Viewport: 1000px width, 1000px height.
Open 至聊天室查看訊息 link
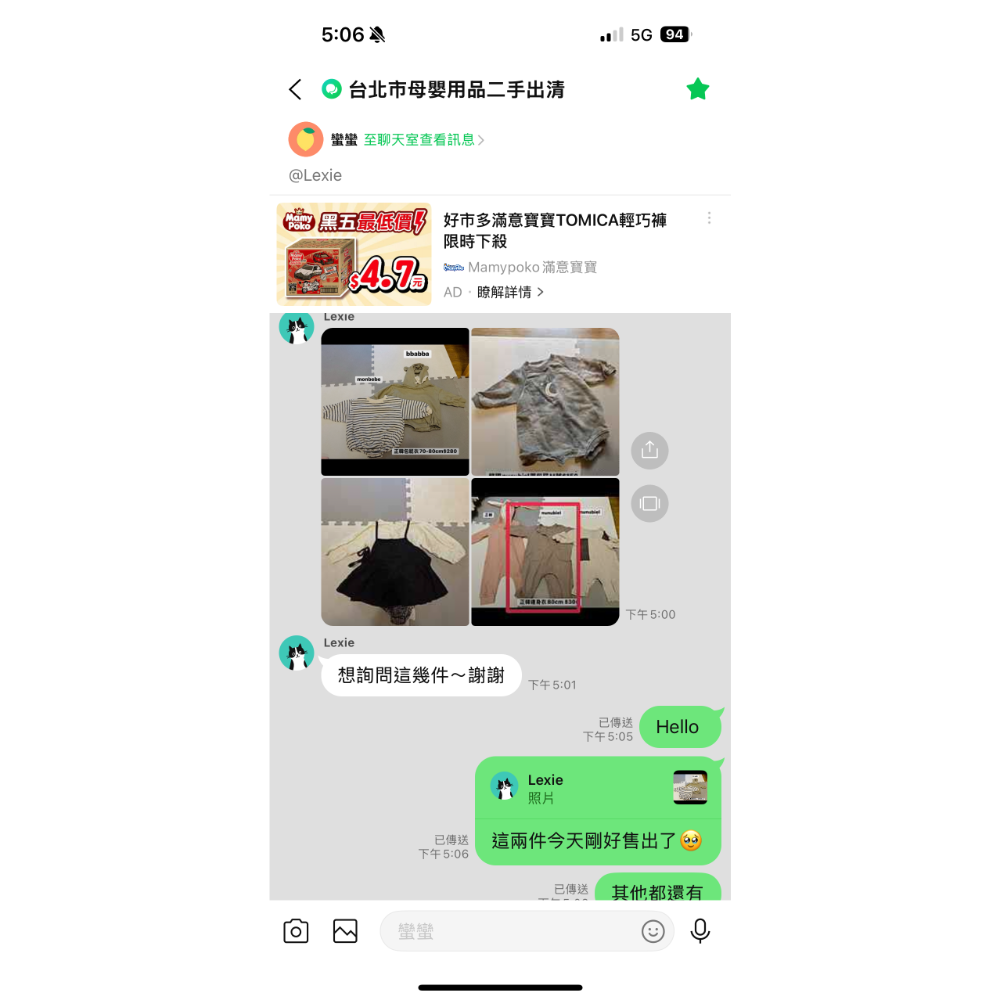point(423,140)
